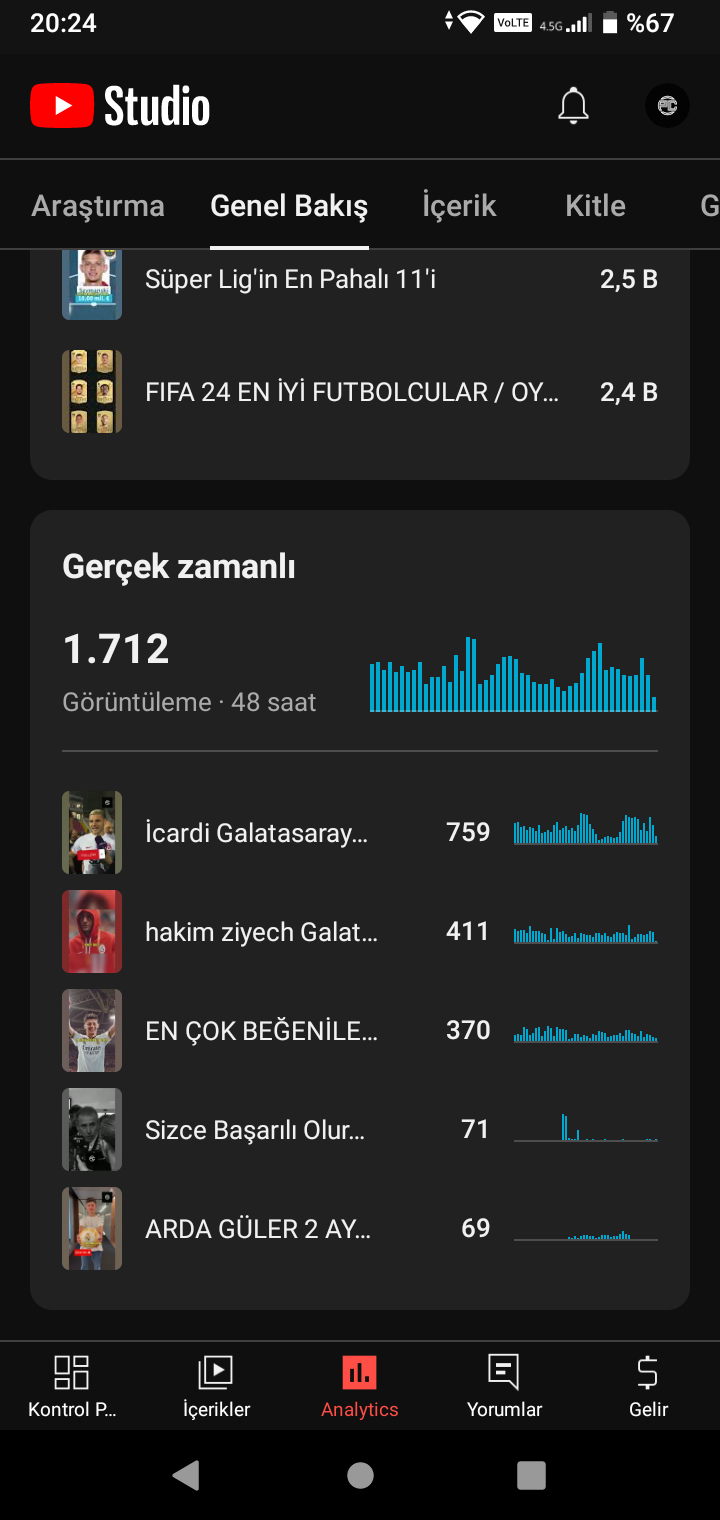Go to the İçerikler bottom tab
Viewport: 720px width, 1520px height.
[x=216, y=1386]
